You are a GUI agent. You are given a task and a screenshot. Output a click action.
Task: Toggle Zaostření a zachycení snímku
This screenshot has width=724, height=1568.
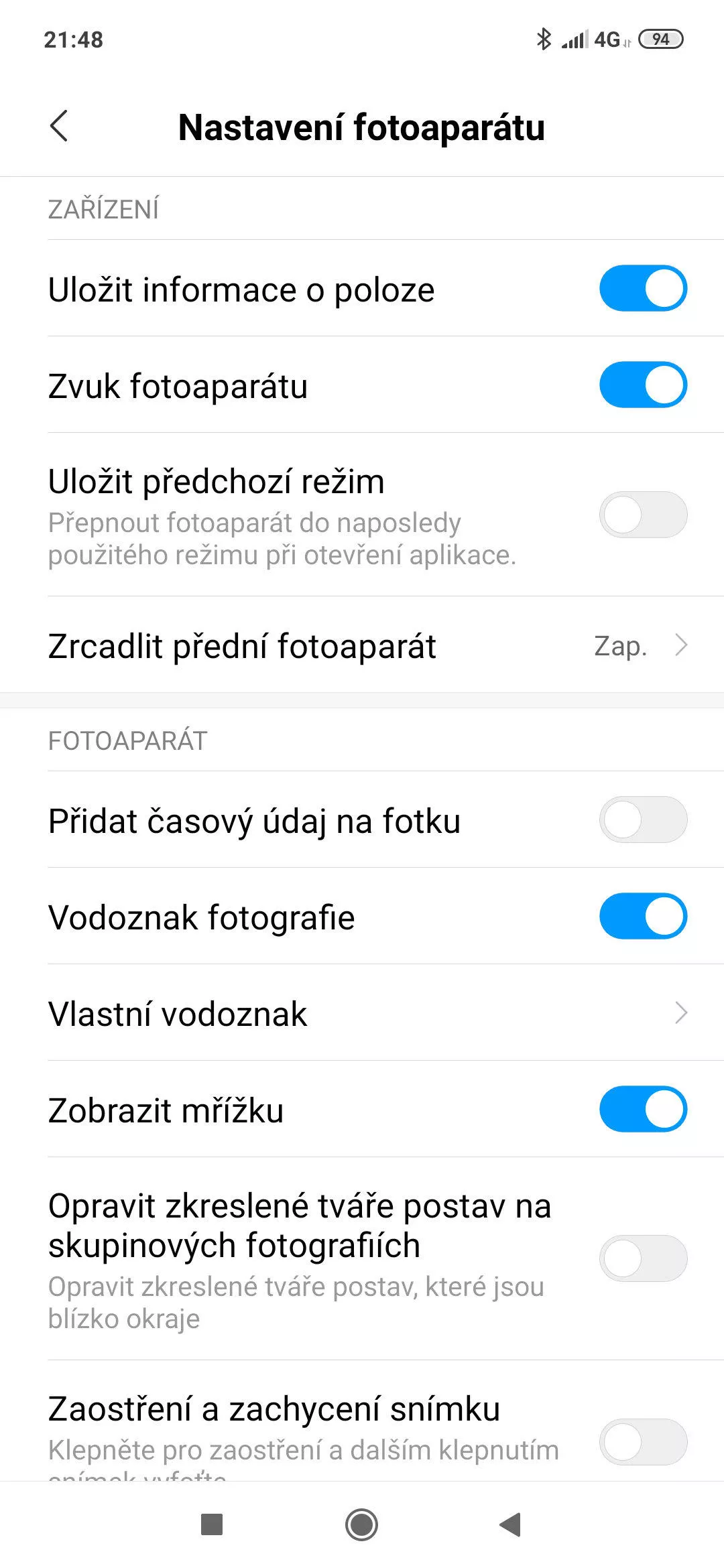click(x=643, y=1441)
